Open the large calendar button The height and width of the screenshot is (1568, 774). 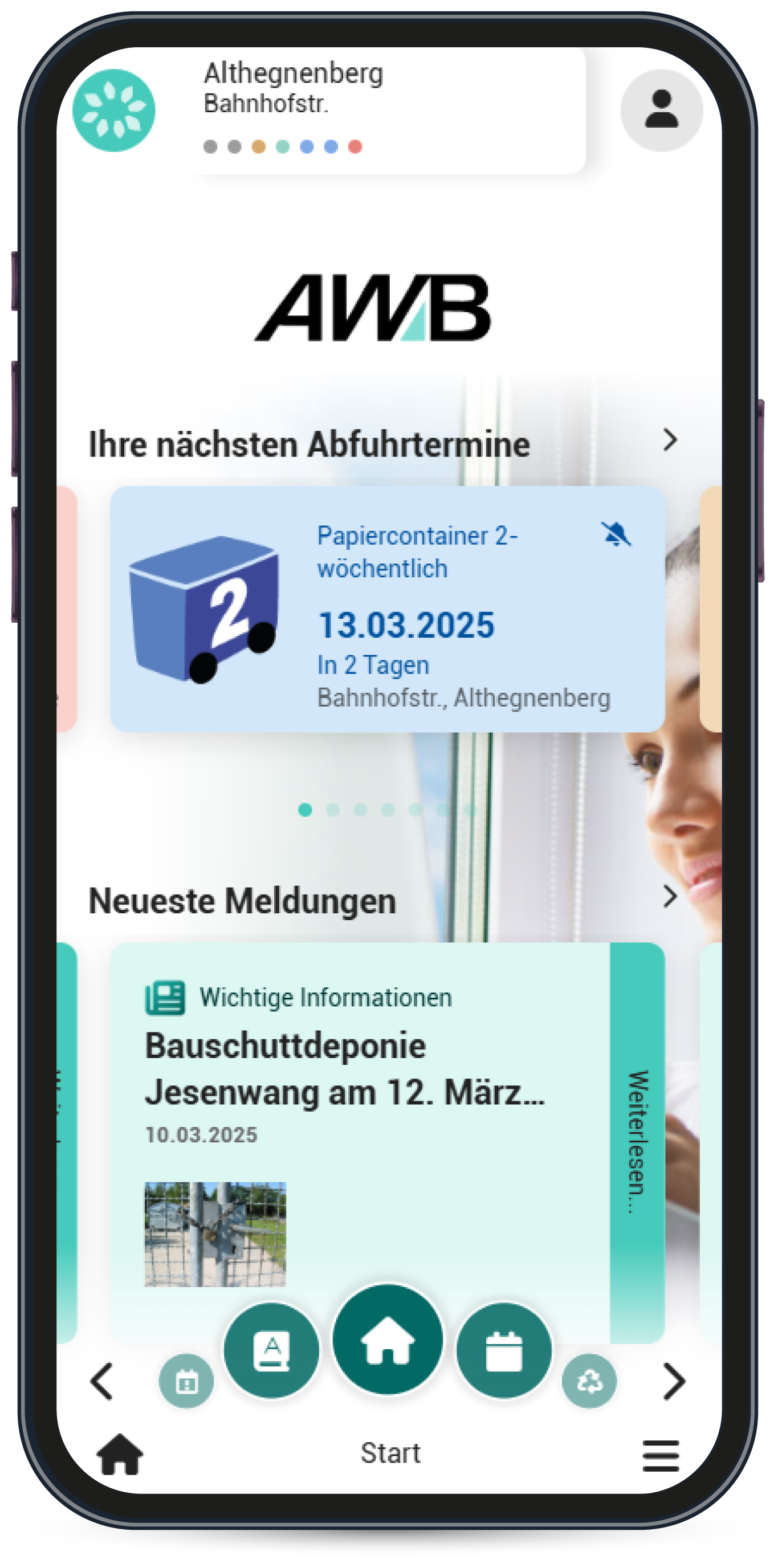pos(504,1350)
